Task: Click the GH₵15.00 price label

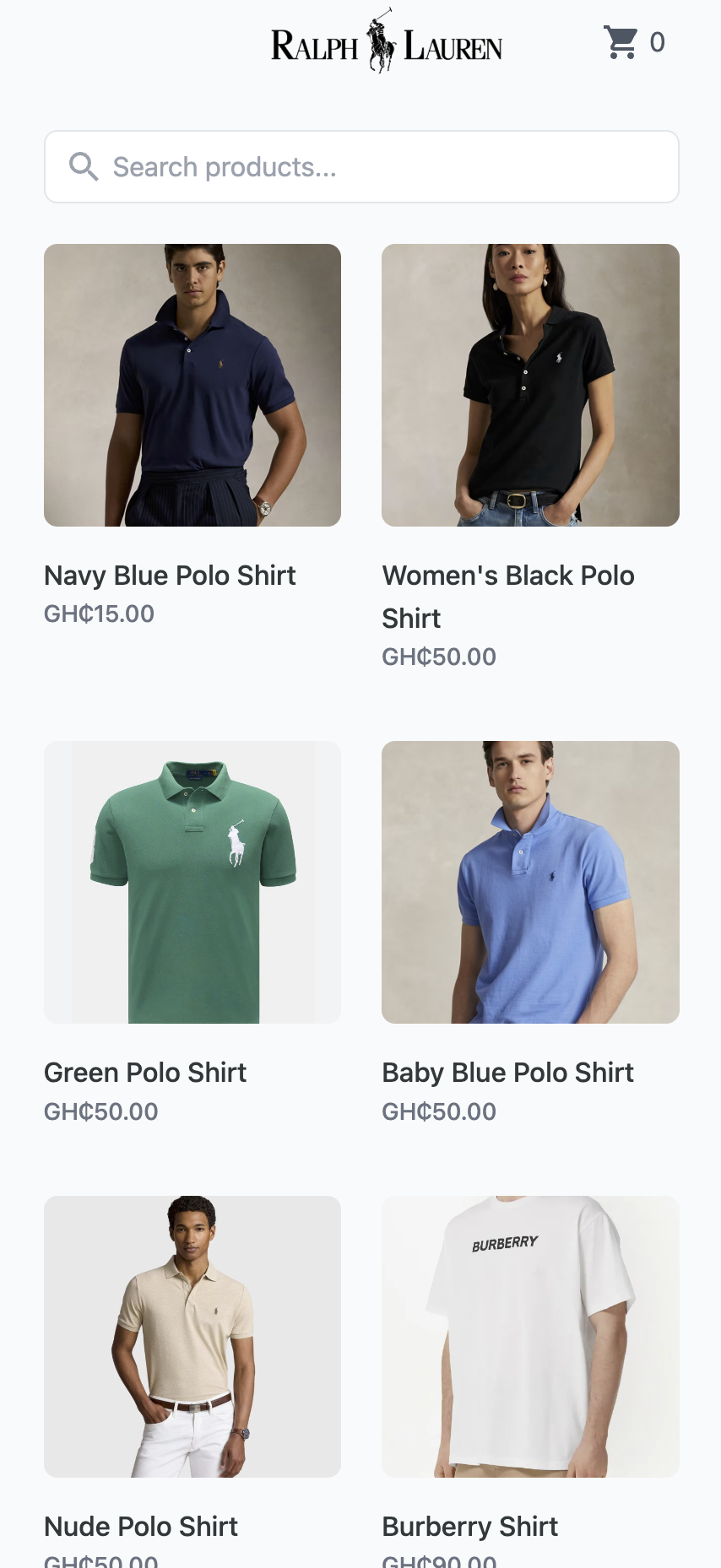Action: [x=99, y=614]
